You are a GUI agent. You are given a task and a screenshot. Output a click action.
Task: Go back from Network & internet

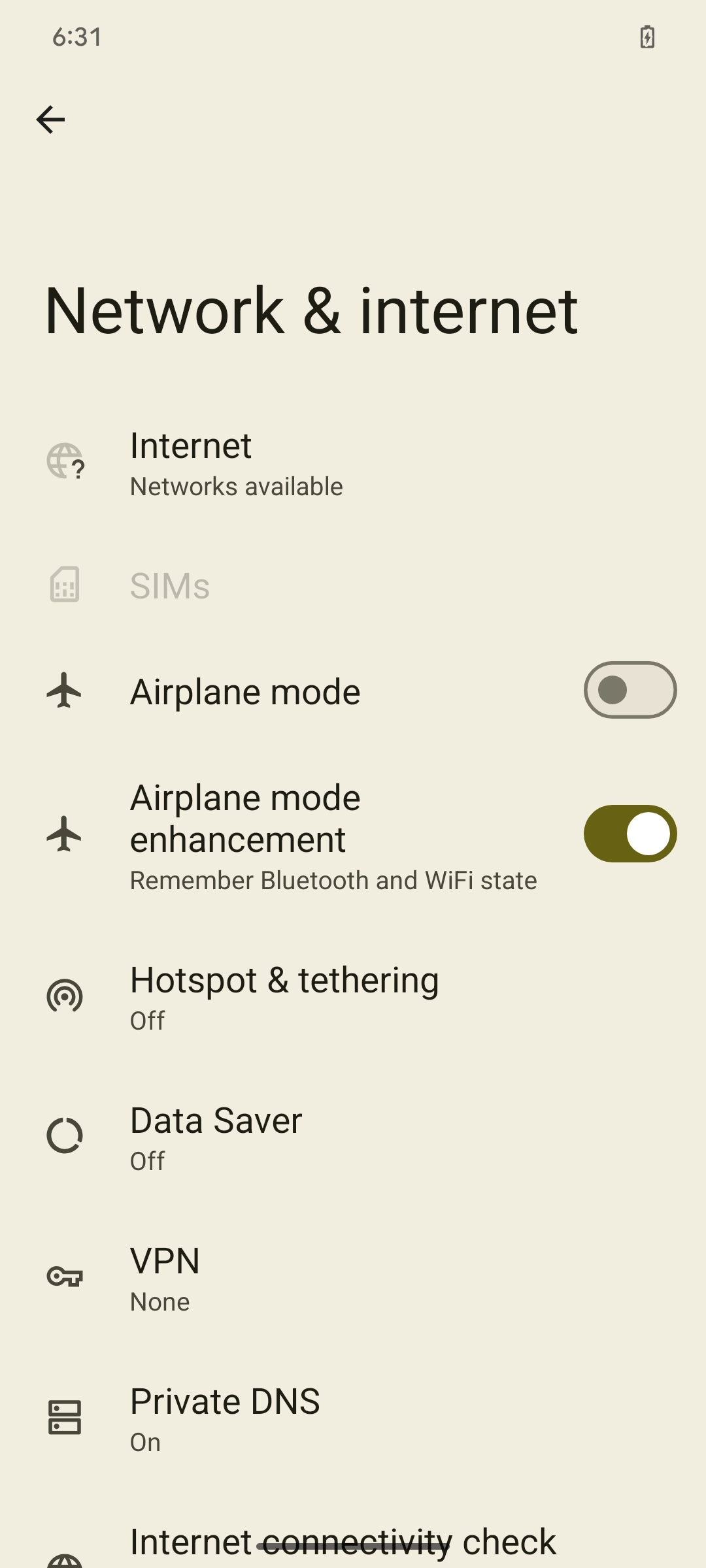tap(50, 120)
